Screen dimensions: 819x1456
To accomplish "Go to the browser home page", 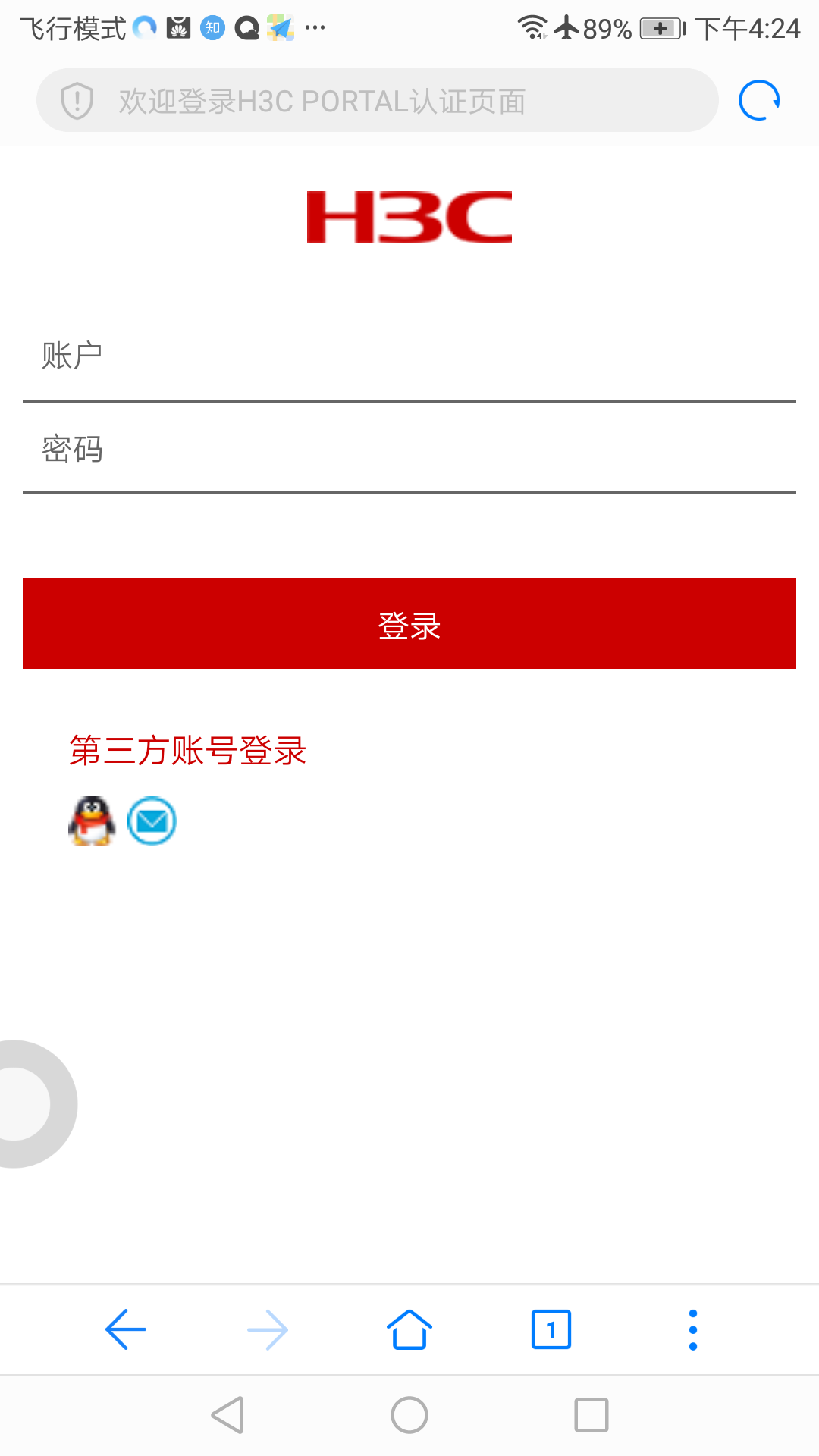I will (409, 1329).
